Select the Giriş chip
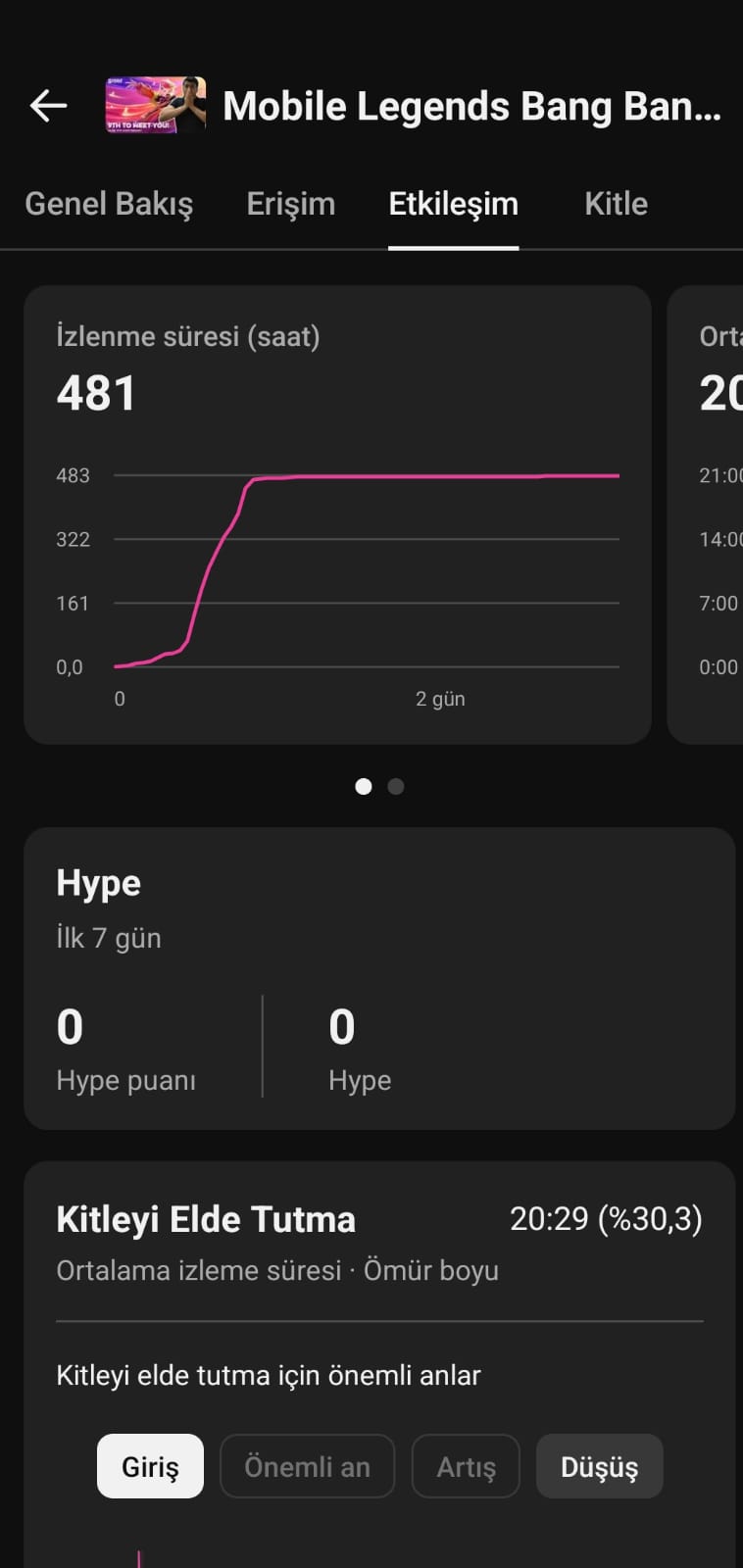743x1568 pixels. coord(150,1466)
